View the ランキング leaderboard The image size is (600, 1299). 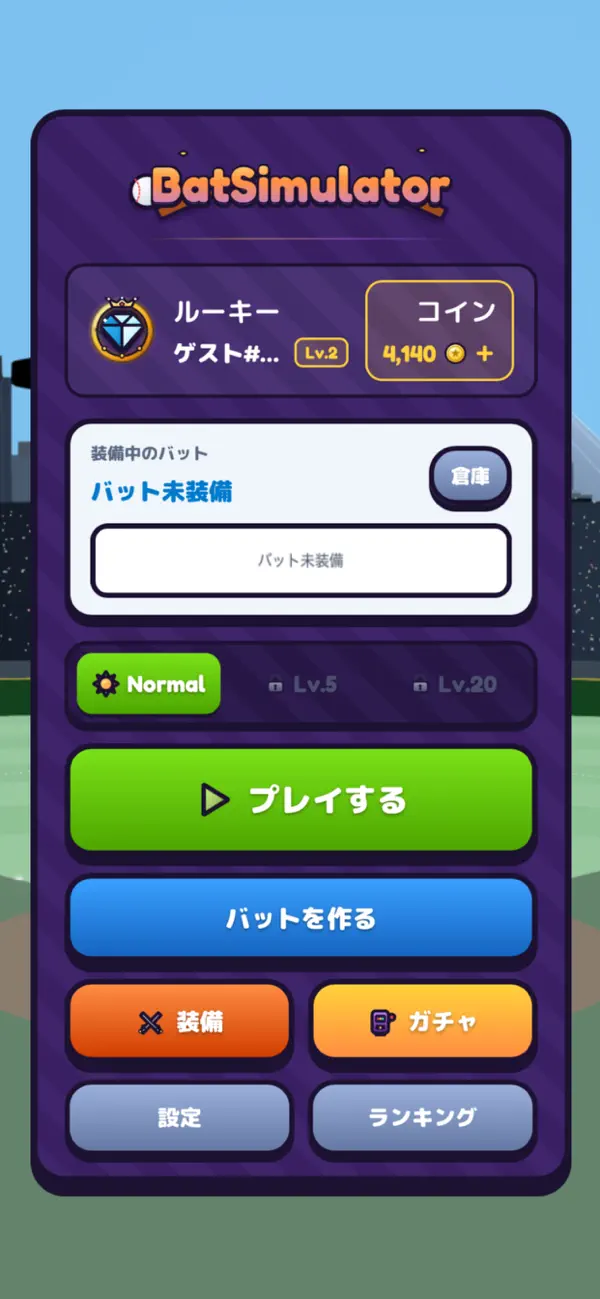[422, 1118]
